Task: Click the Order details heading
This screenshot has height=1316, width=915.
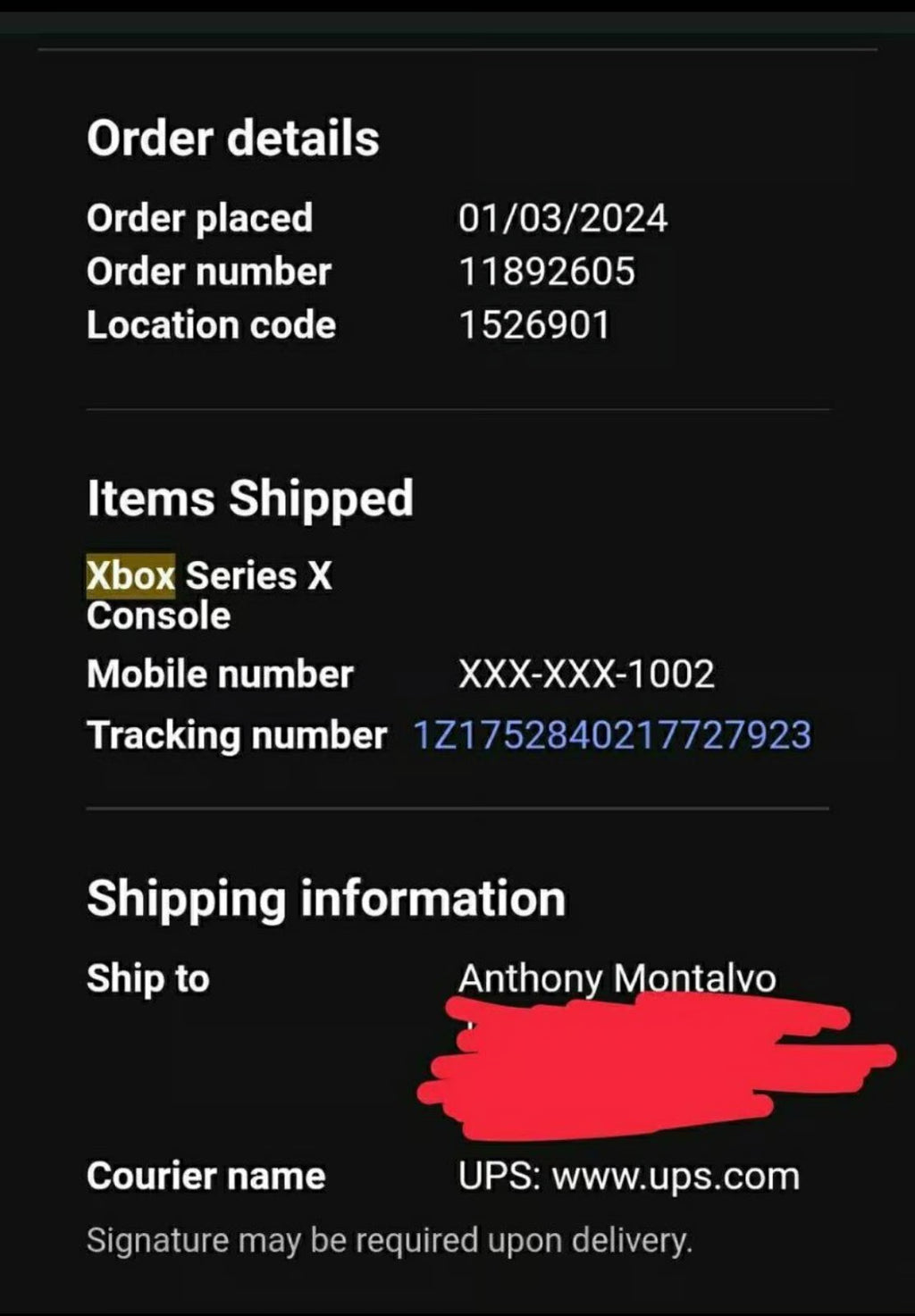Action: tap(231, 136)
